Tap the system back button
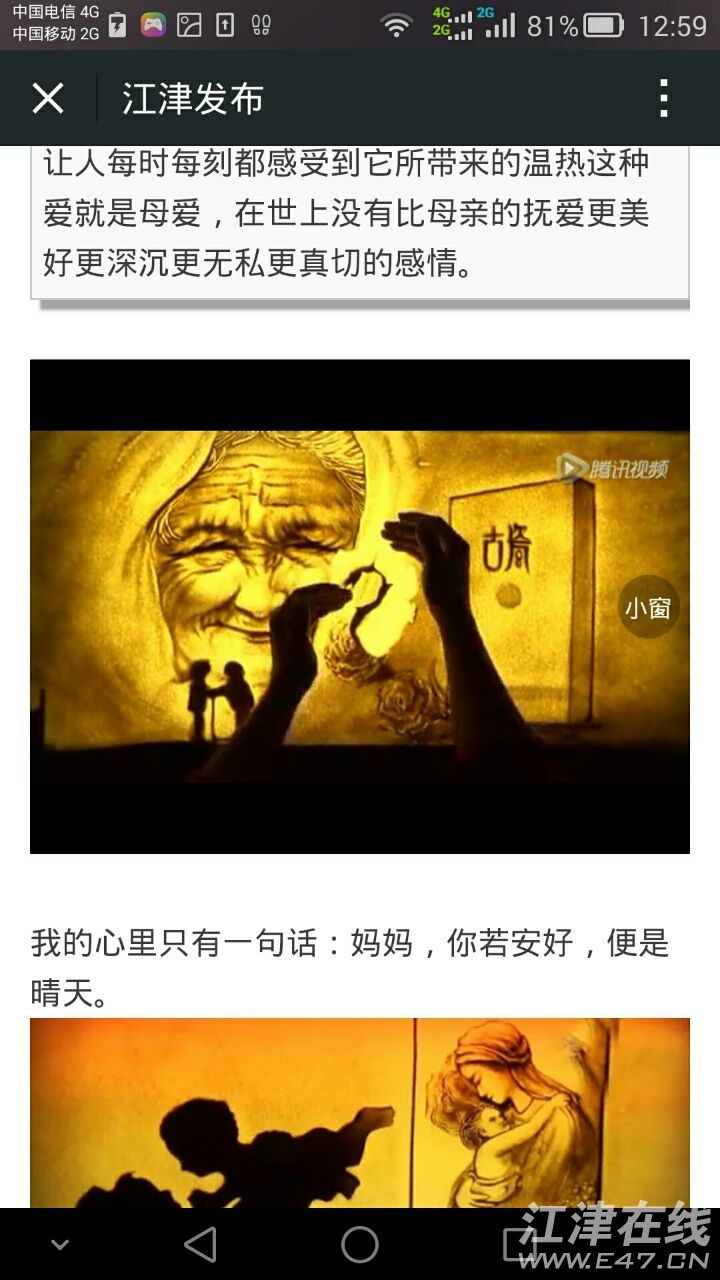720x1280 pixels. (x=201, y=1245)
